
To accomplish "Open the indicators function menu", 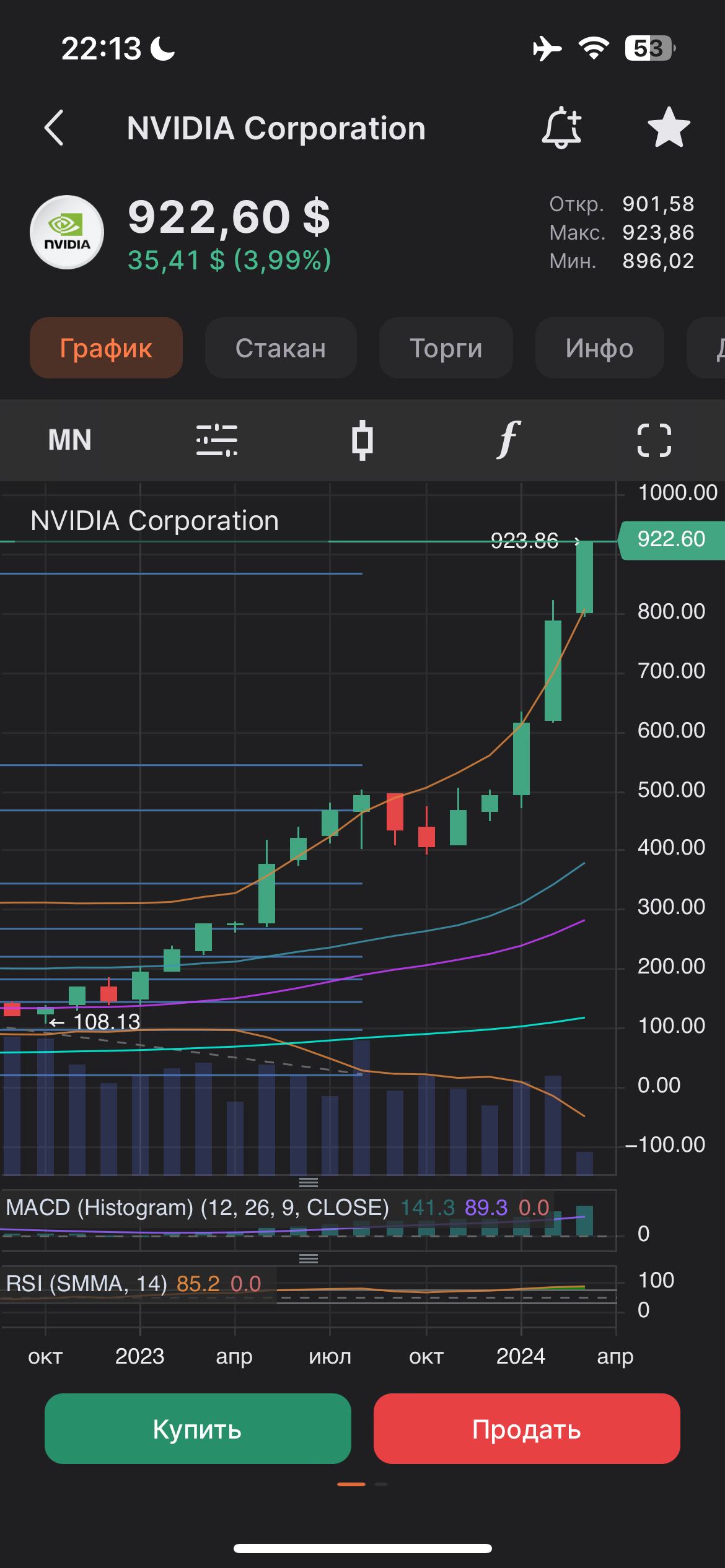I will pos(508,440).
